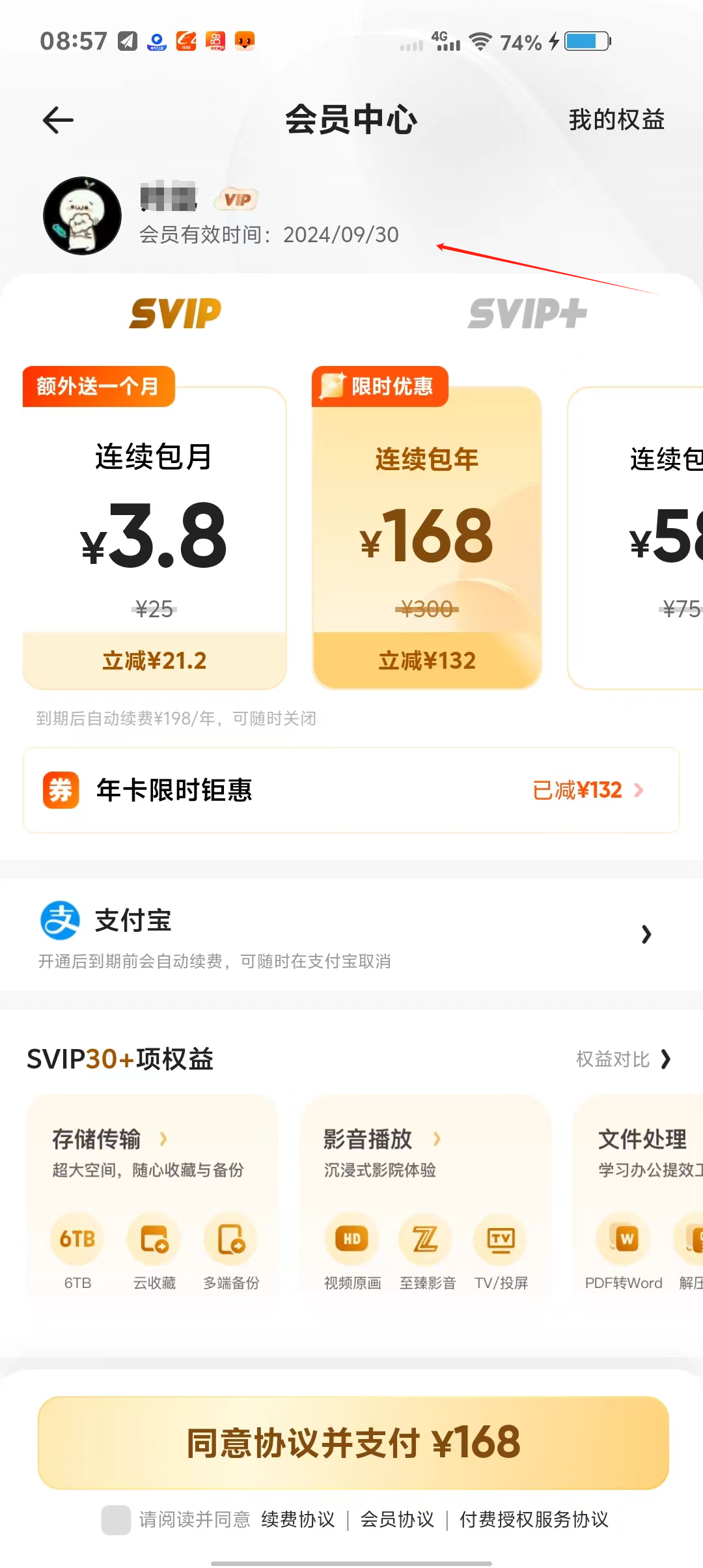Select the SVIP tab

(175, 314)
